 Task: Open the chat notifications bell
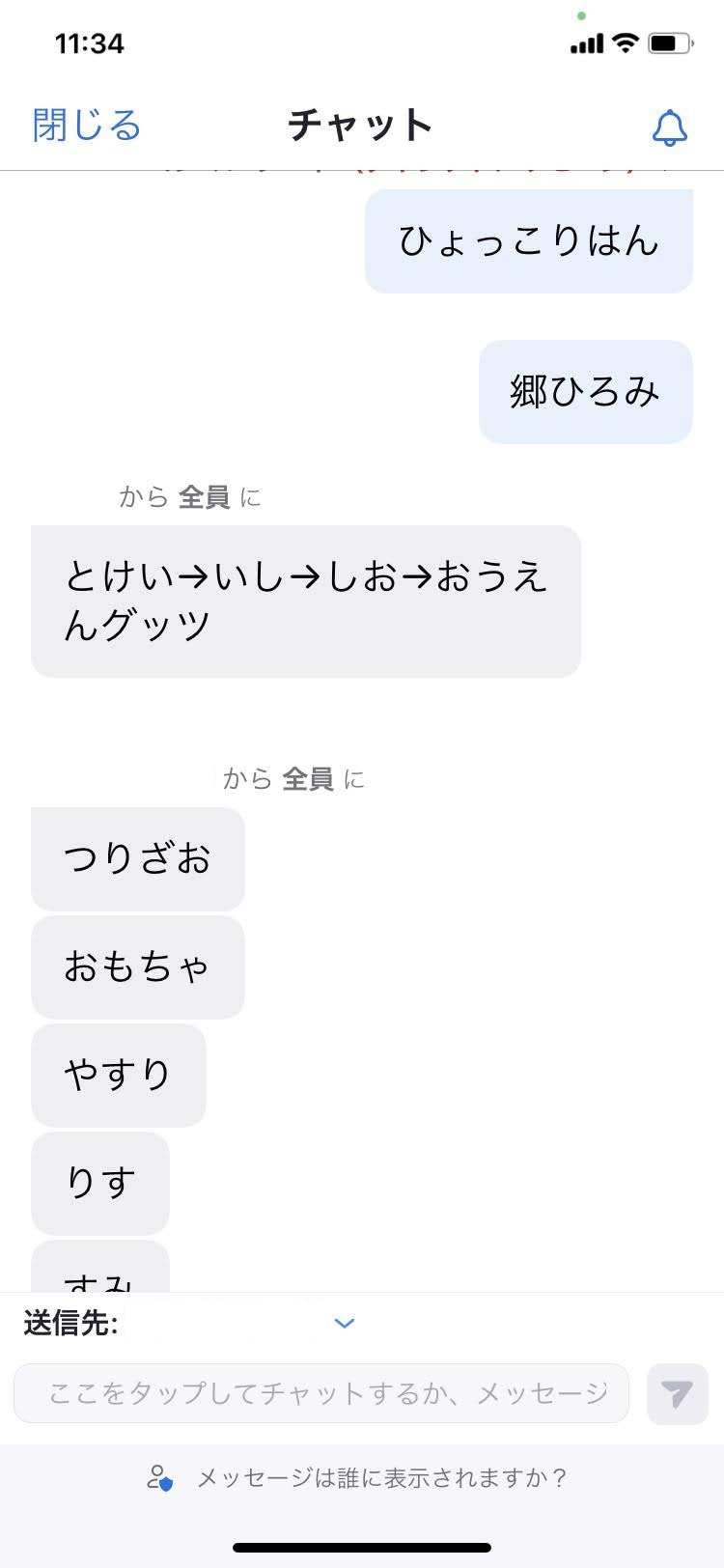point(669,127)
